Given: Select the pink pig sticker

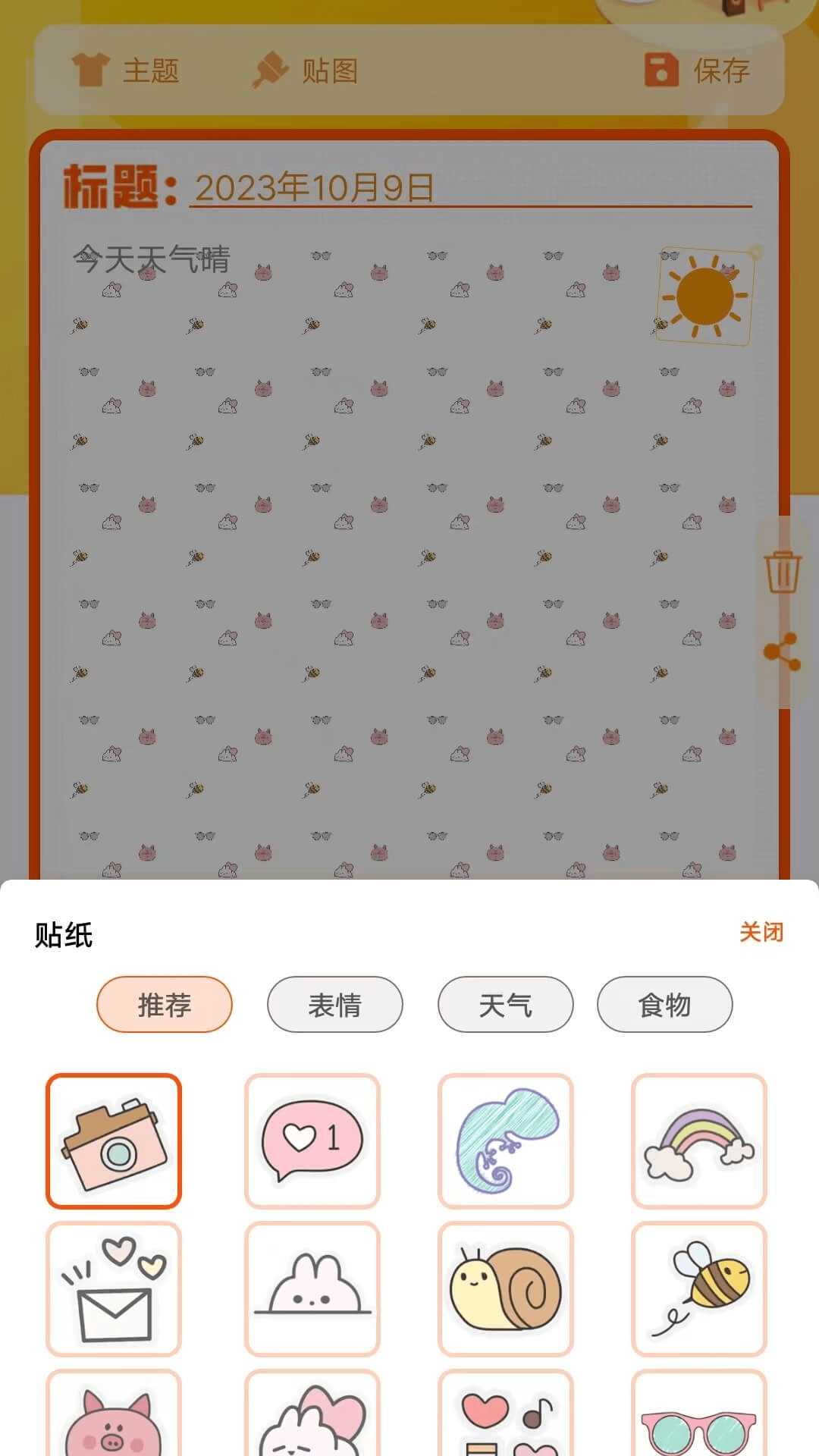Looking at the screenshot, I should pyautogui.click(x=112, y=1420).
